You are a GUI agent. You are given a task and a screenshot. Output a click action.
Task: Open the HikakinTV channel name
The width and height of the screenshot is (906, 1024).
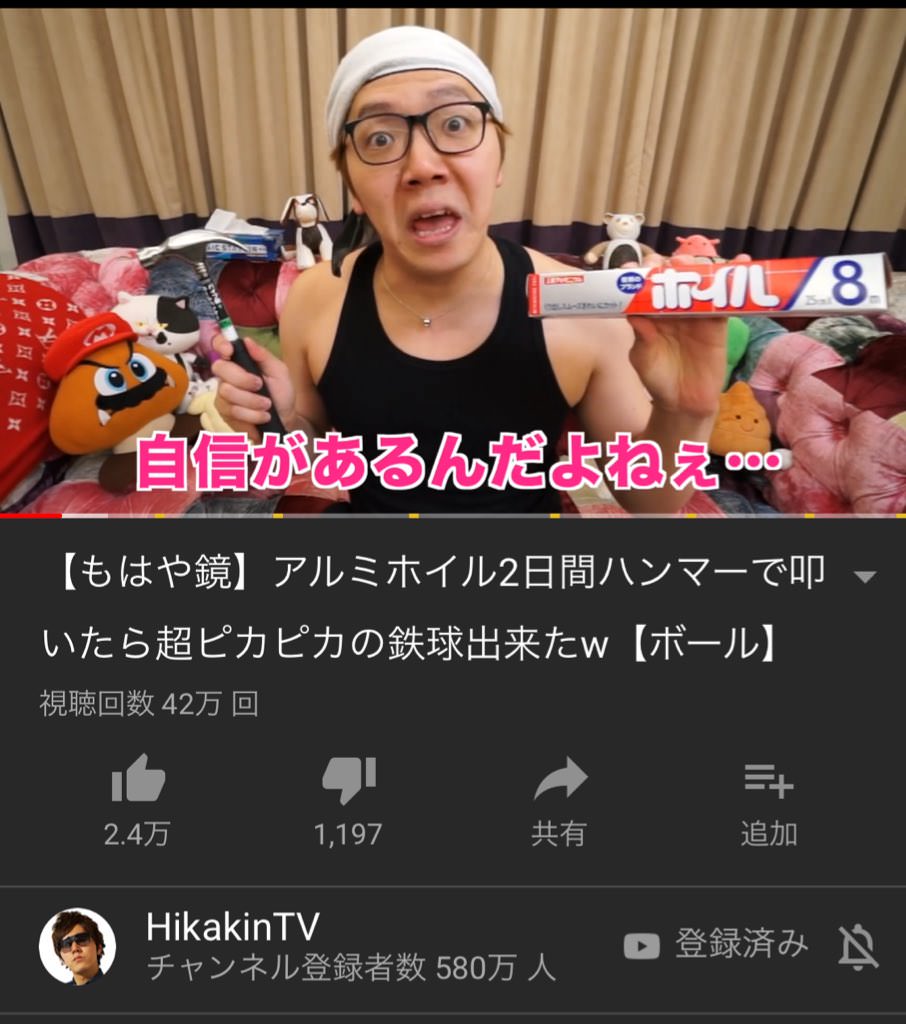[232, 927]
